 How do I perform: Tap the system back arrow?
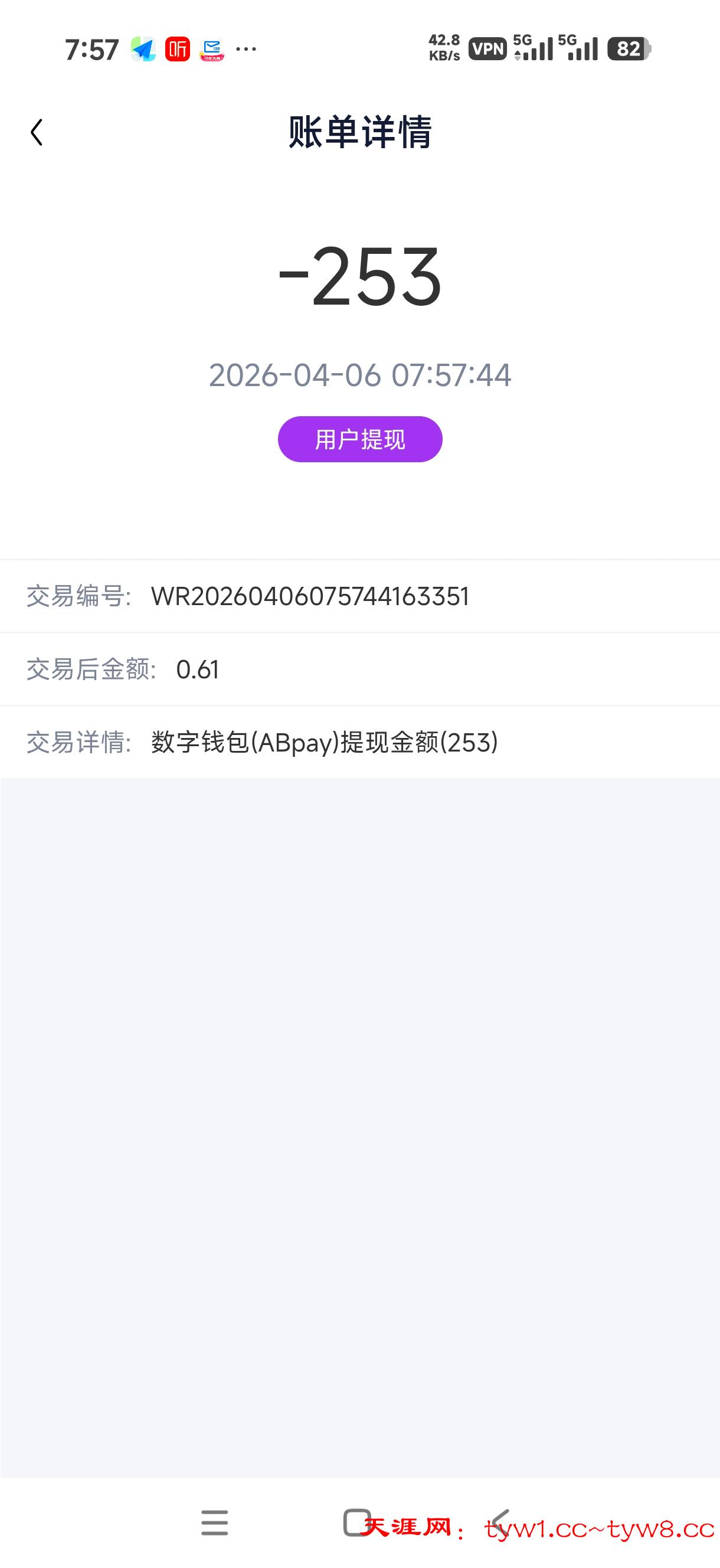point(500,1523)
